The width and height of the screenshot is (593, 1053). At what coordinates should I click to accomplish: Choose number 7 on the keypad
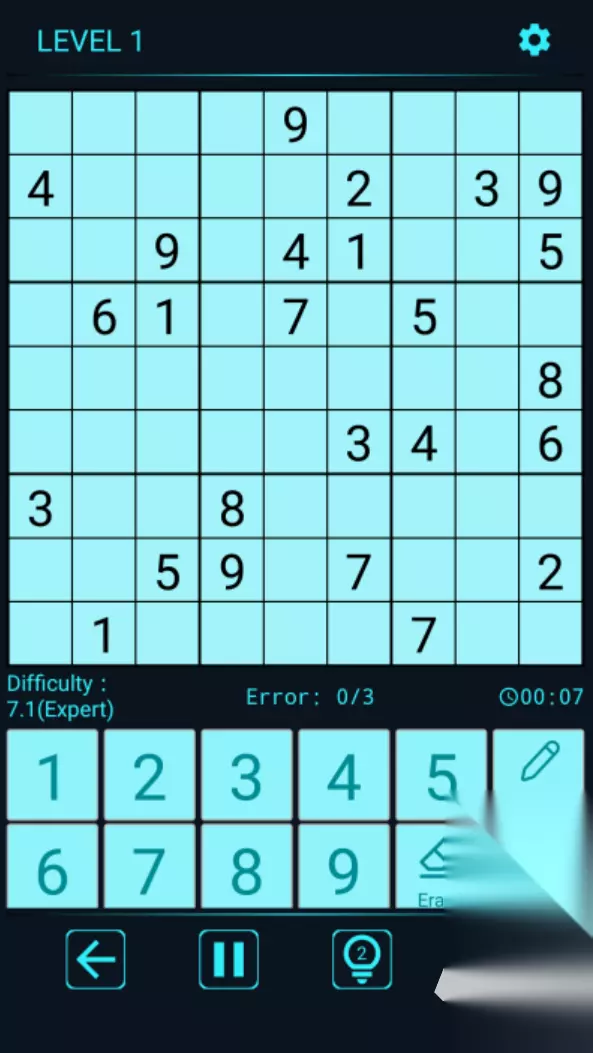pyautogui.click(x=150, y=866)
